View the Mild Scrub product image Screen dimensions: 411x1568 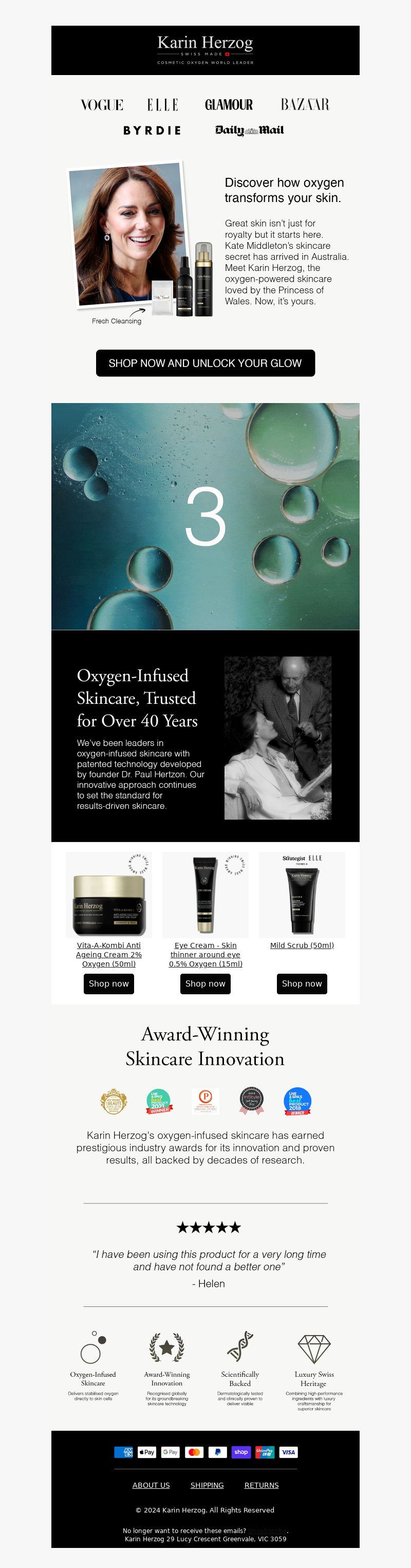(302, 895)
